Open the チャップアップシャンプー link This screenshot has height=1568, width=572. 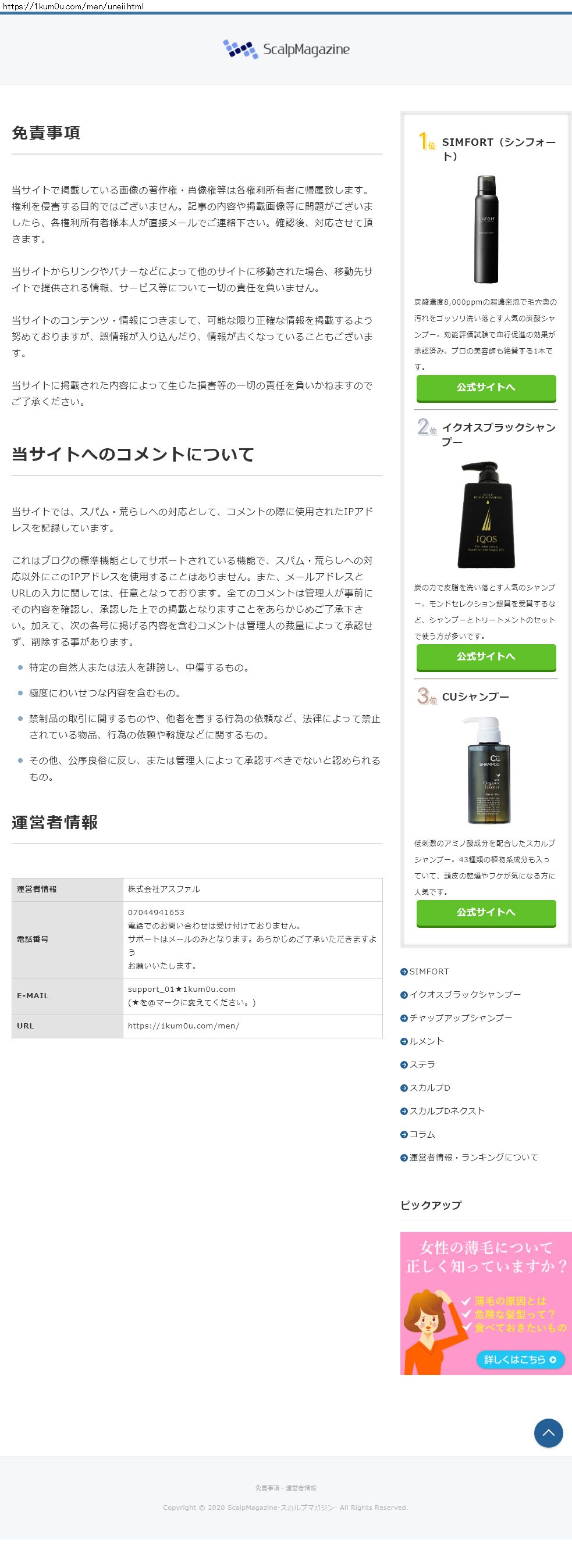(460, 1018)
